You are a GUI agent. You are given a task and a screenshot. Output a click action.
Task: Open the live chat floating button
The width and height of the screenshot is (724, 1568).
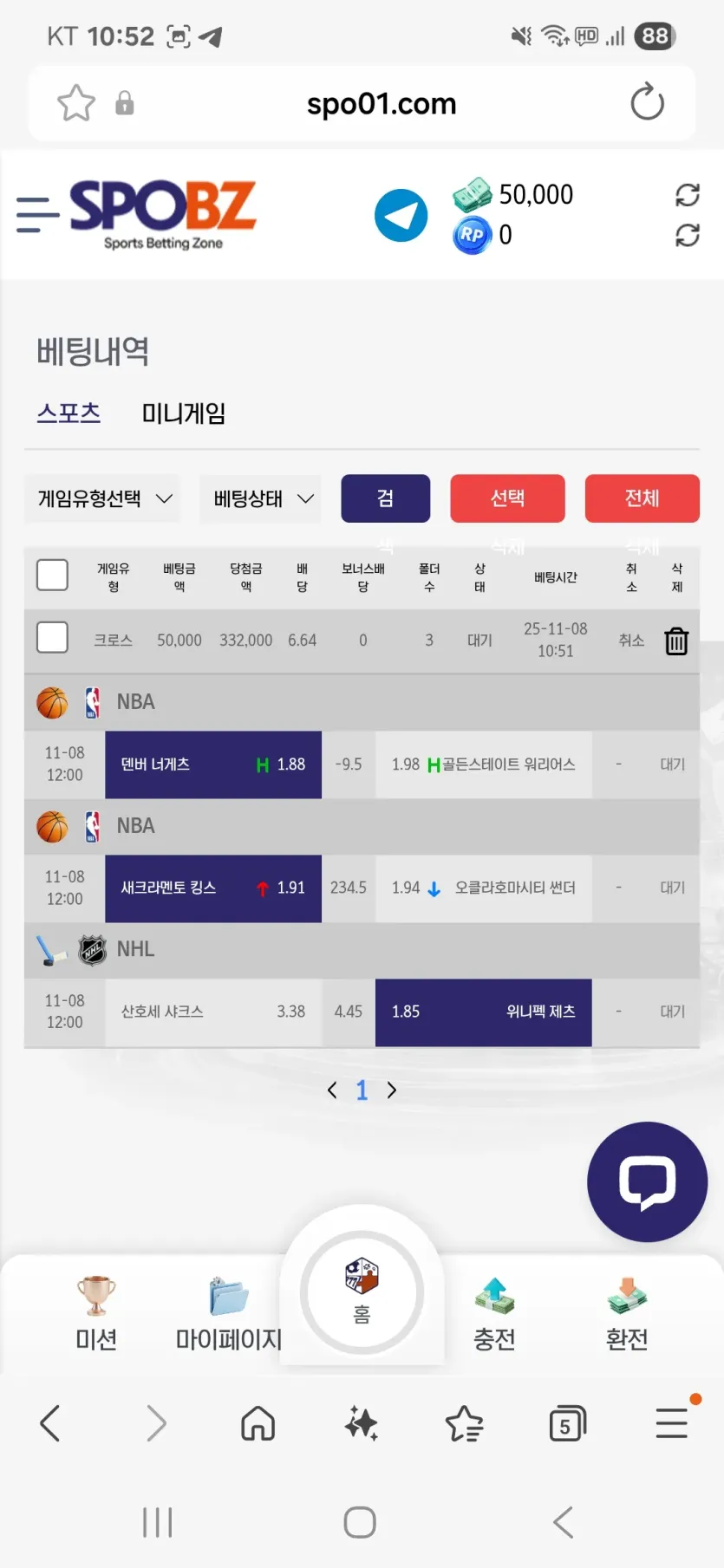pos(647,1182)
